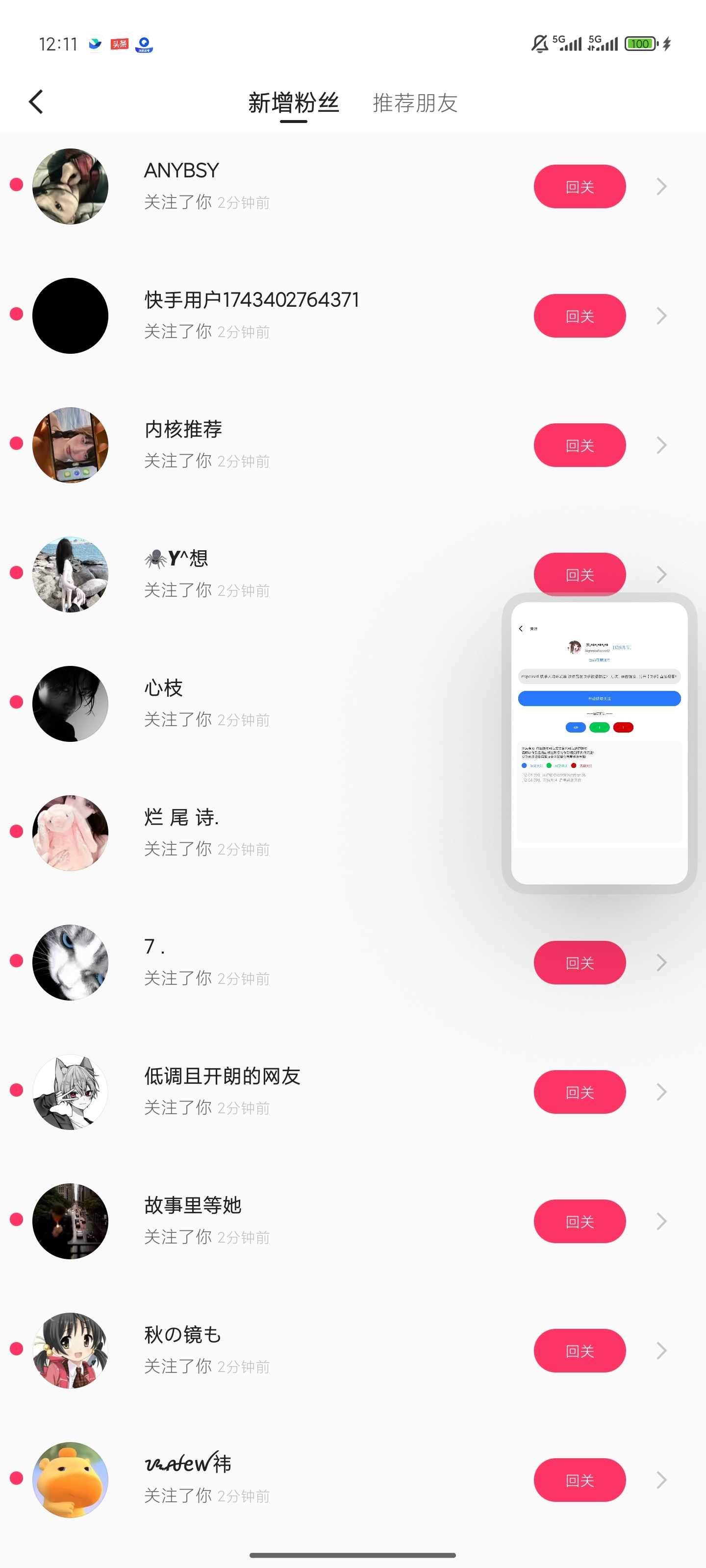Screen dimensions: 706x1568
Task: Follow back 故事里等她
Action: (x=579, y=1221)
